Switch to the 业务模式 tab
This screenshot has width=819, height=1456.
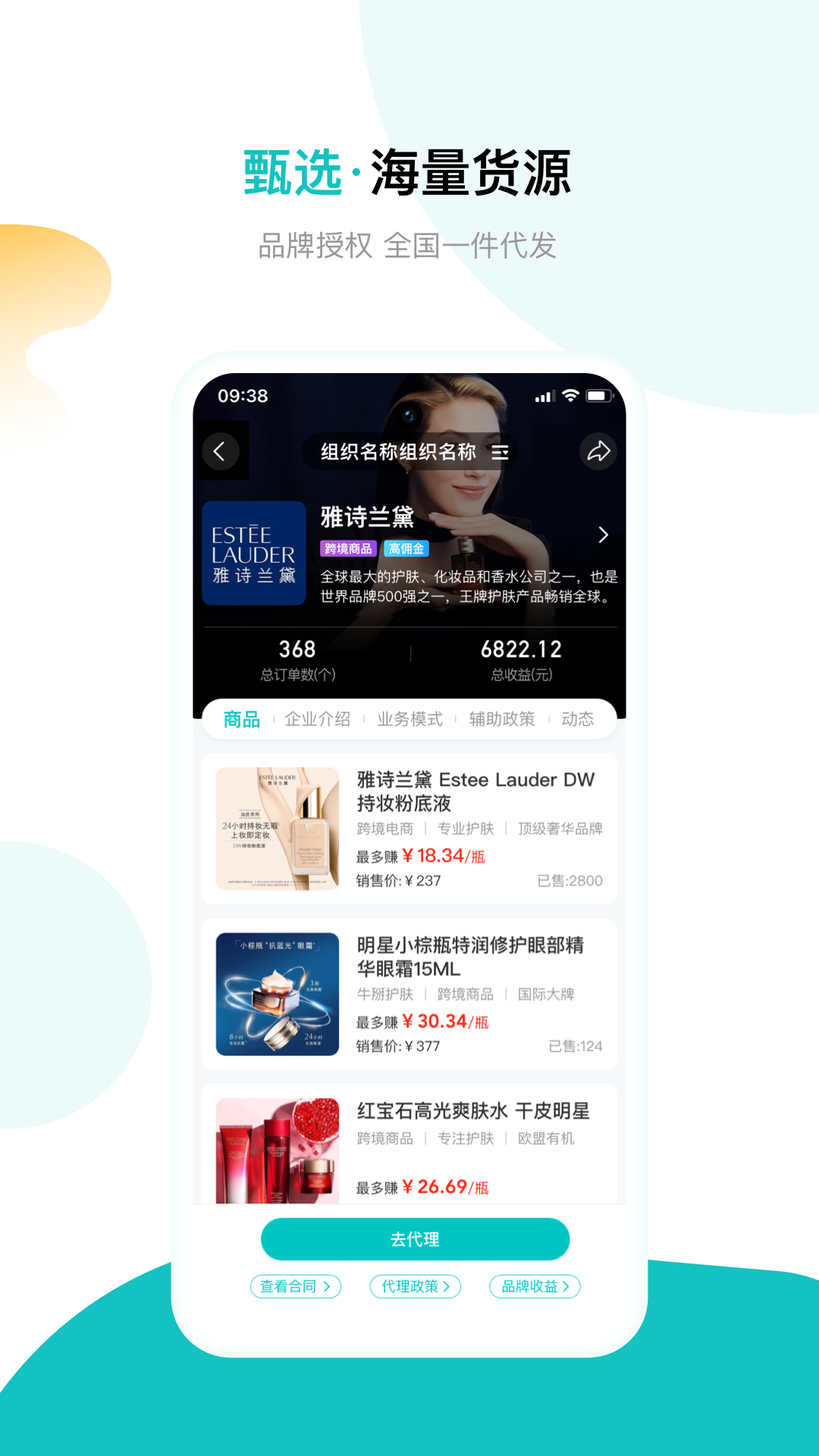coord(409,719)
